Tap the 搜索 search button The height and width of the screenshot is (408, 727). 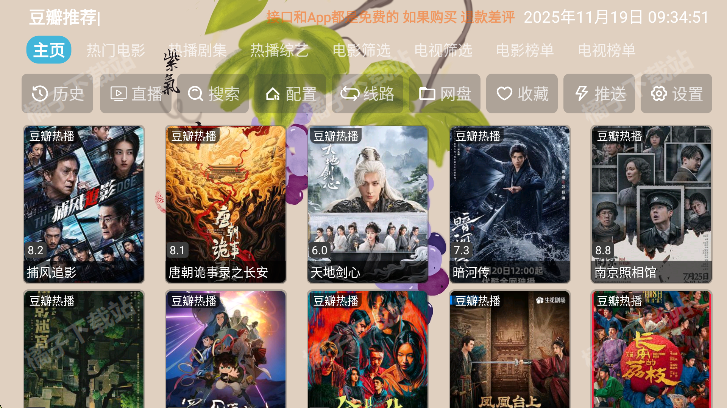pyautogui.click(x=211, y=94)
